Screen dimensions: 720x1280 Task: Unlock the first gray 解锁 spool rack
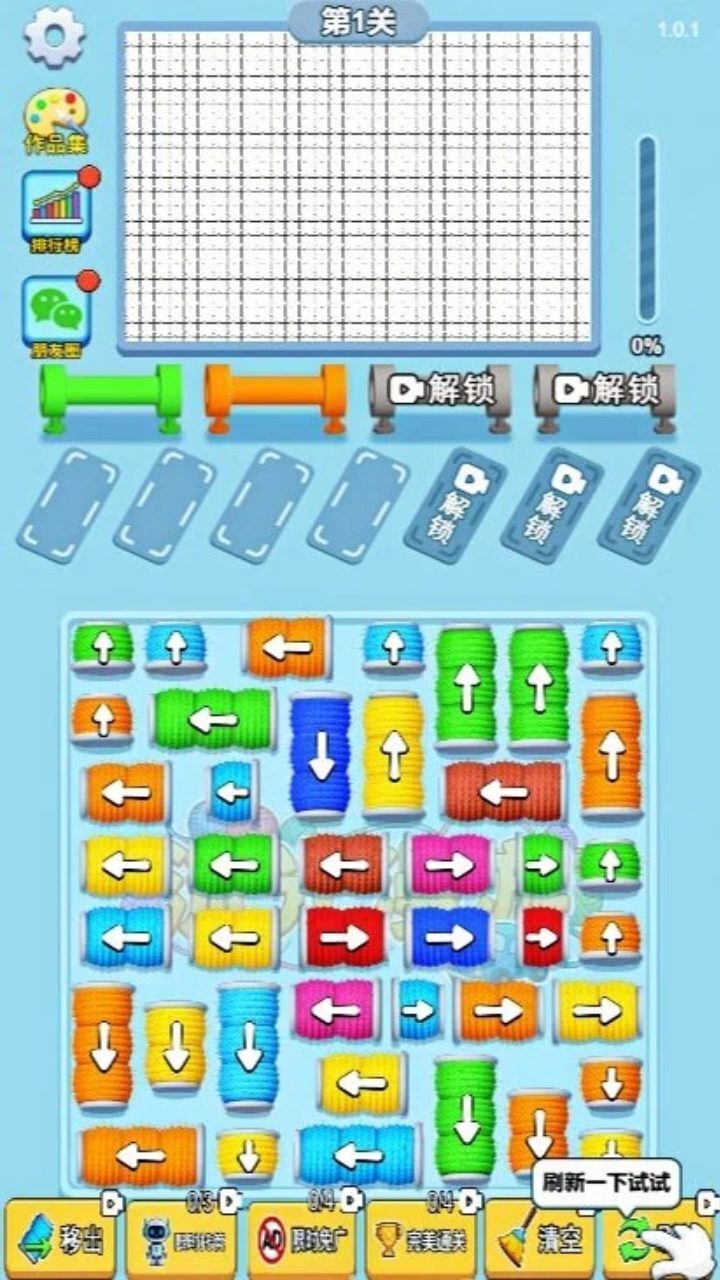tap(440, 390)
